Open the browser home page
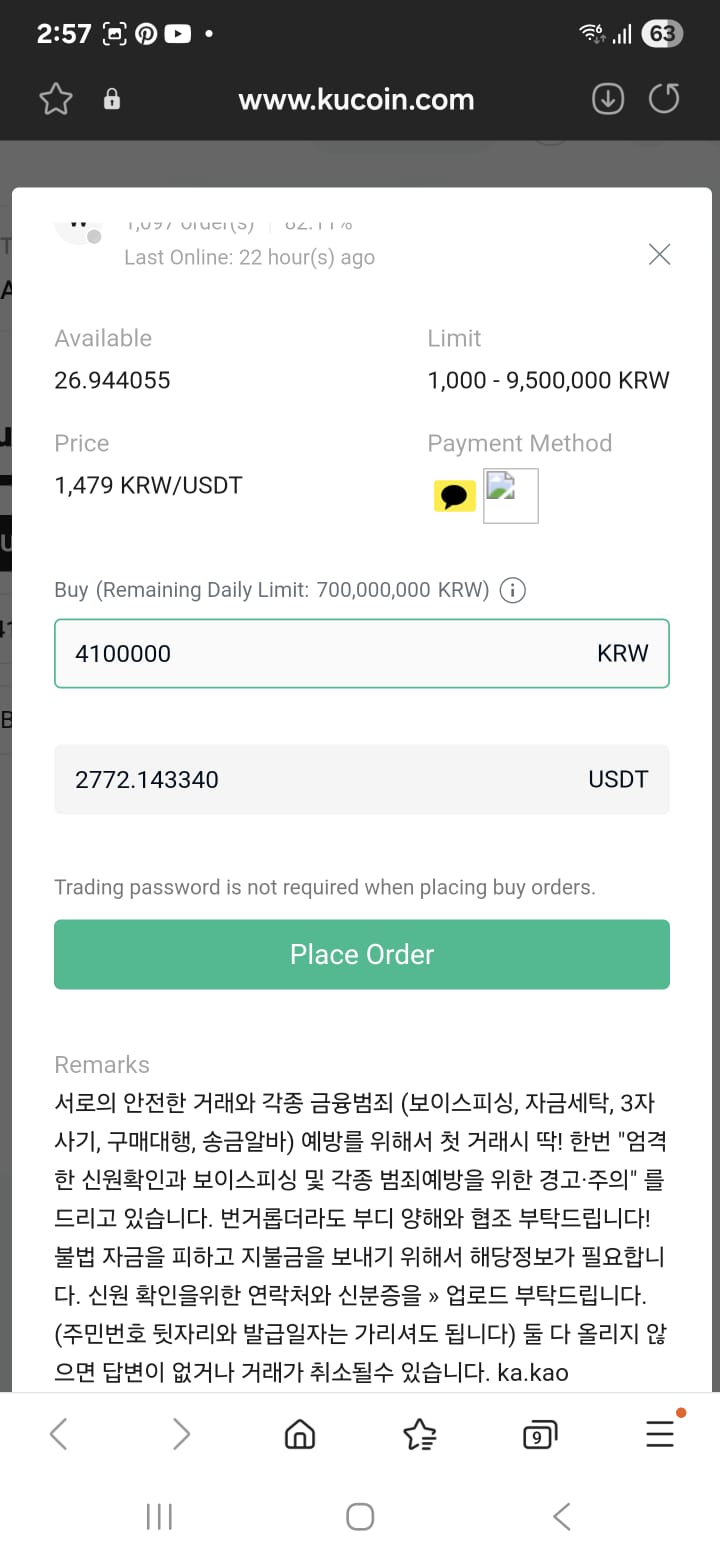Image resolution: width=720 pixels, height=1560 pixels. 300,1435
